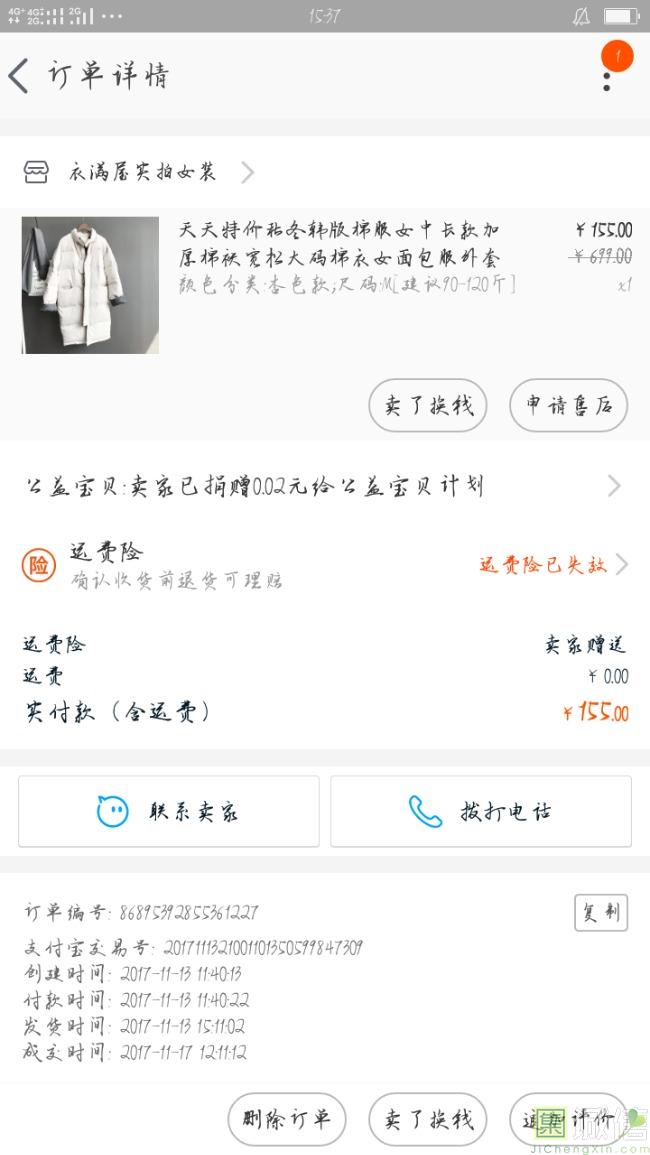Tap 卖了换钱 beside 删除订单
650x1155 pixels.
pos(428,1119)
